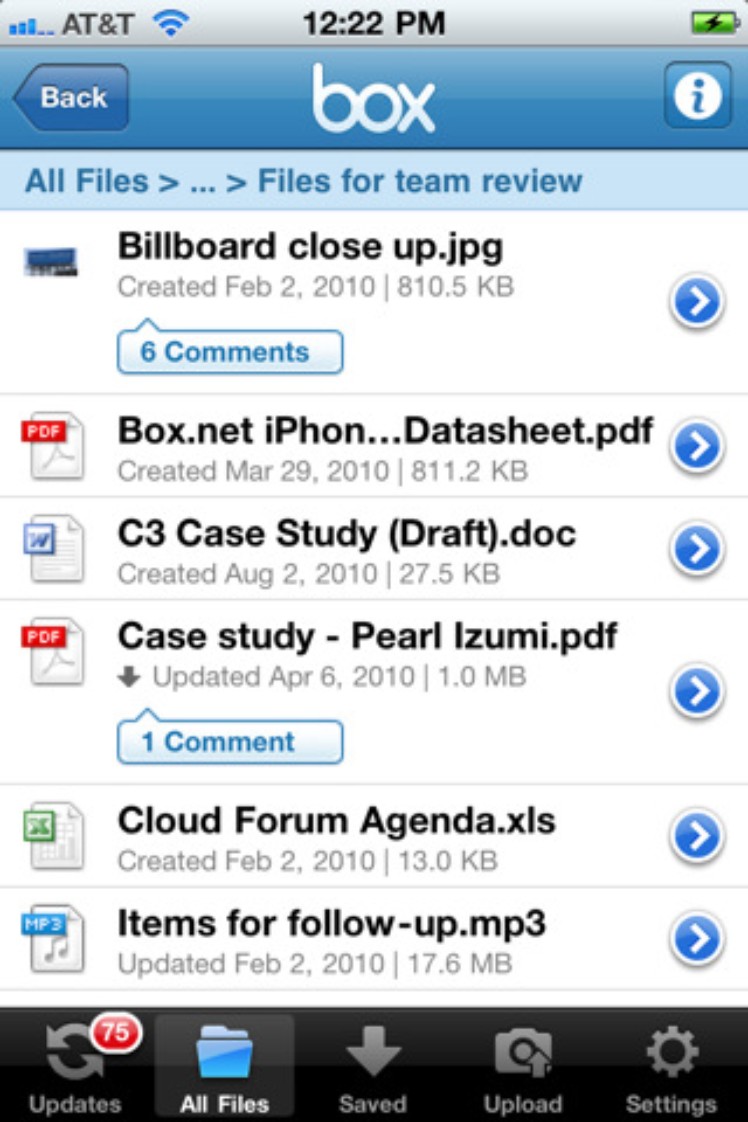The height and width of the screenshot is (1122, 748).
Task: Go to the Upload tab
Action: (522, 1067)
